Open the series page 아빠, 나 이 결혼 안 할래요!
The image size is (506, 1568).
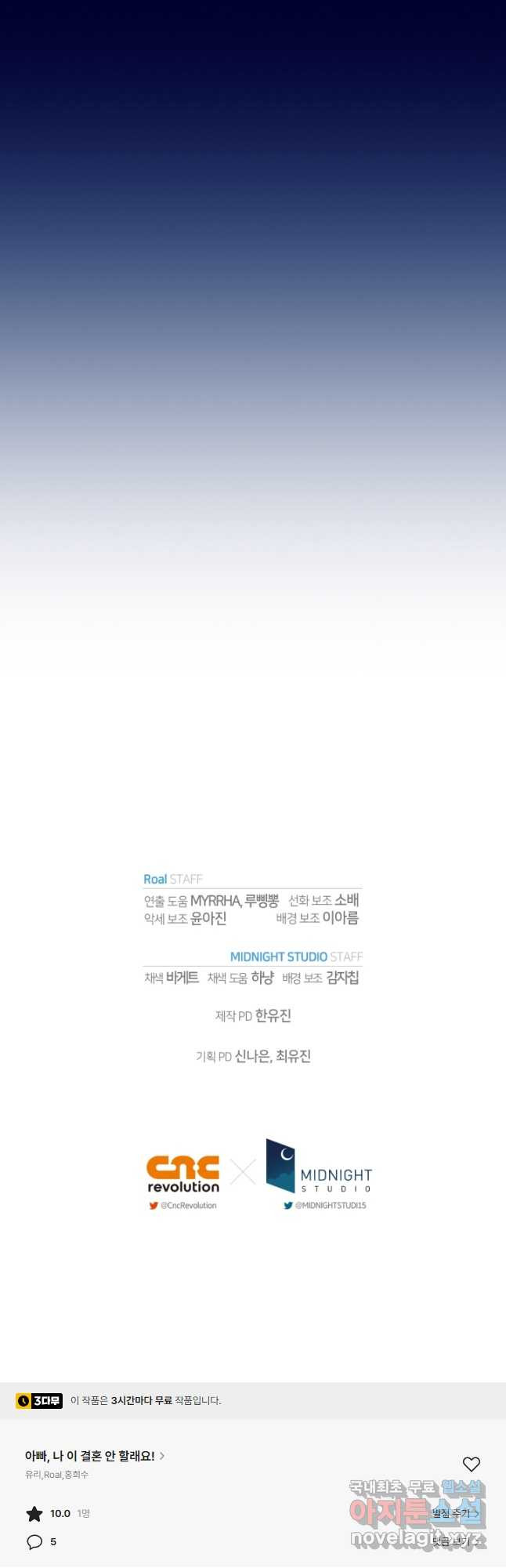coord(94,1456)
